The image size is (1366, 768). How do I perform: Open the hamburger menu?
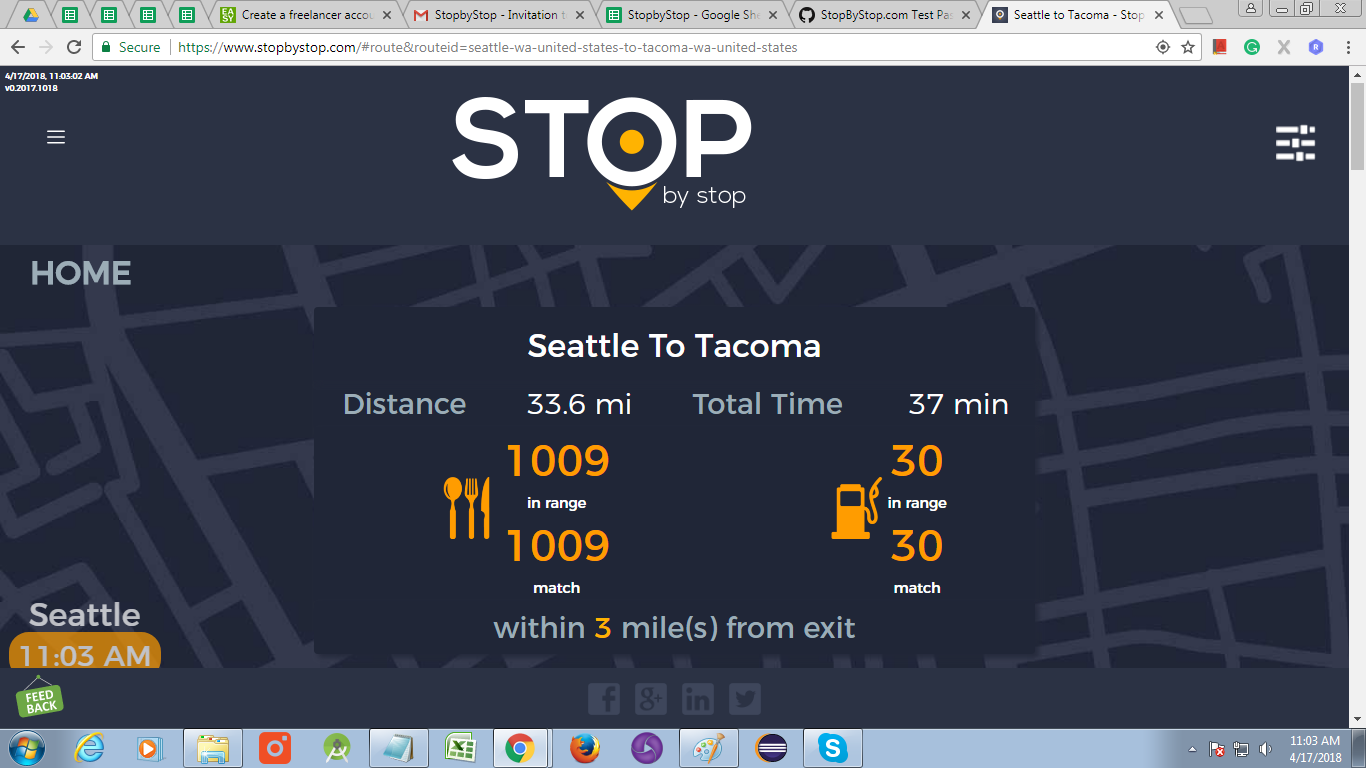click(x=56, y=137)
